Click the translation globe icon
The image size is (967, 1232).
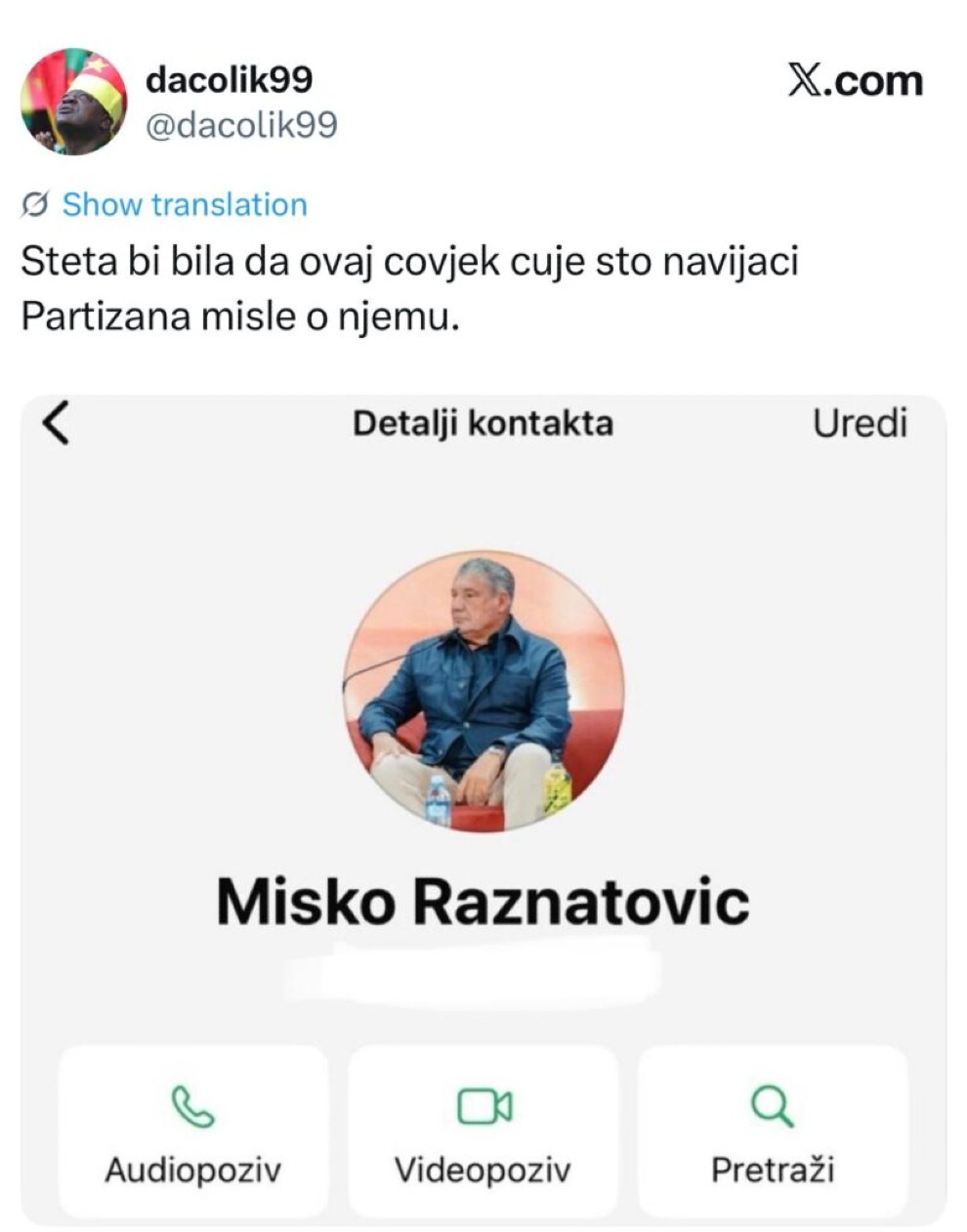pos(33,204)
